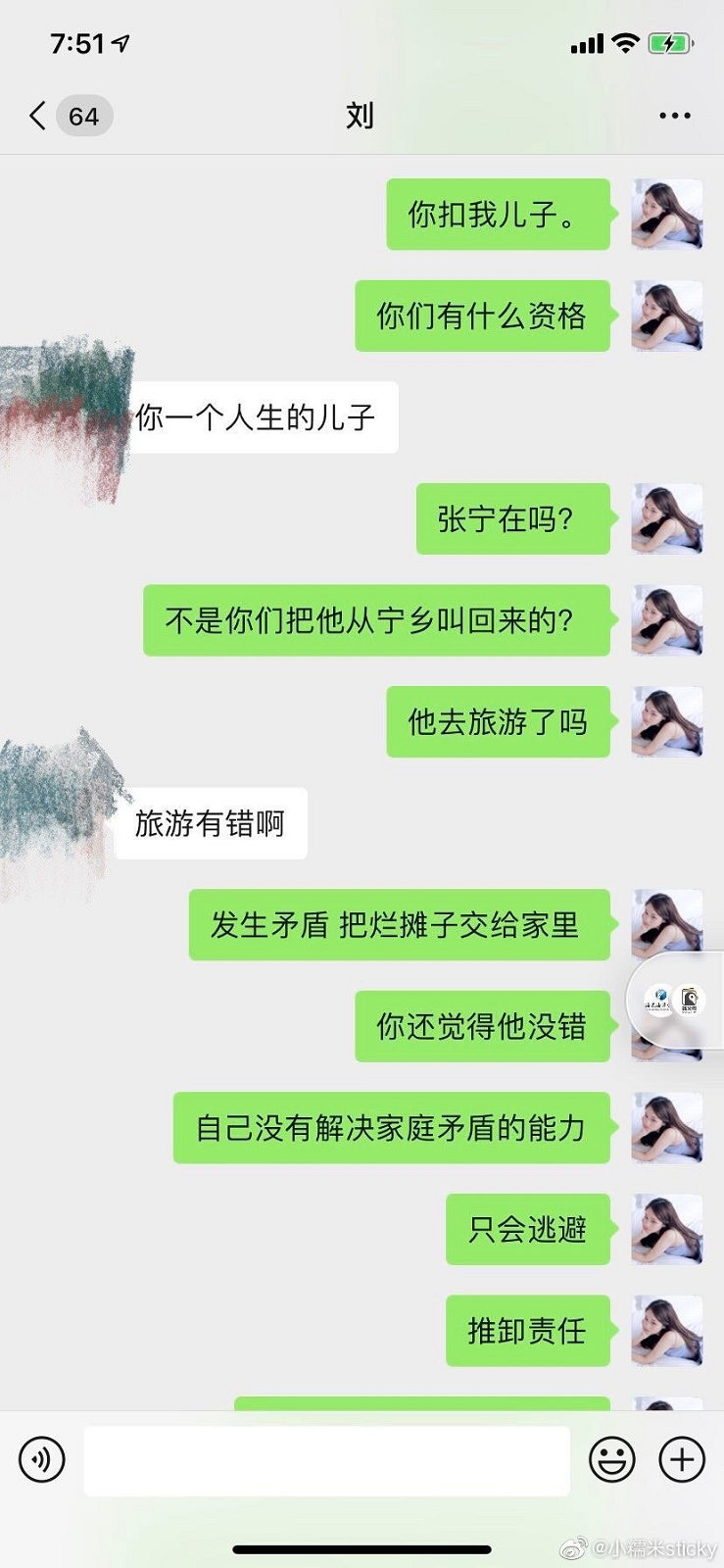Open the emoji picker in the chat bar
The height and width of the screenshot is (1568, 724).
615,1460
